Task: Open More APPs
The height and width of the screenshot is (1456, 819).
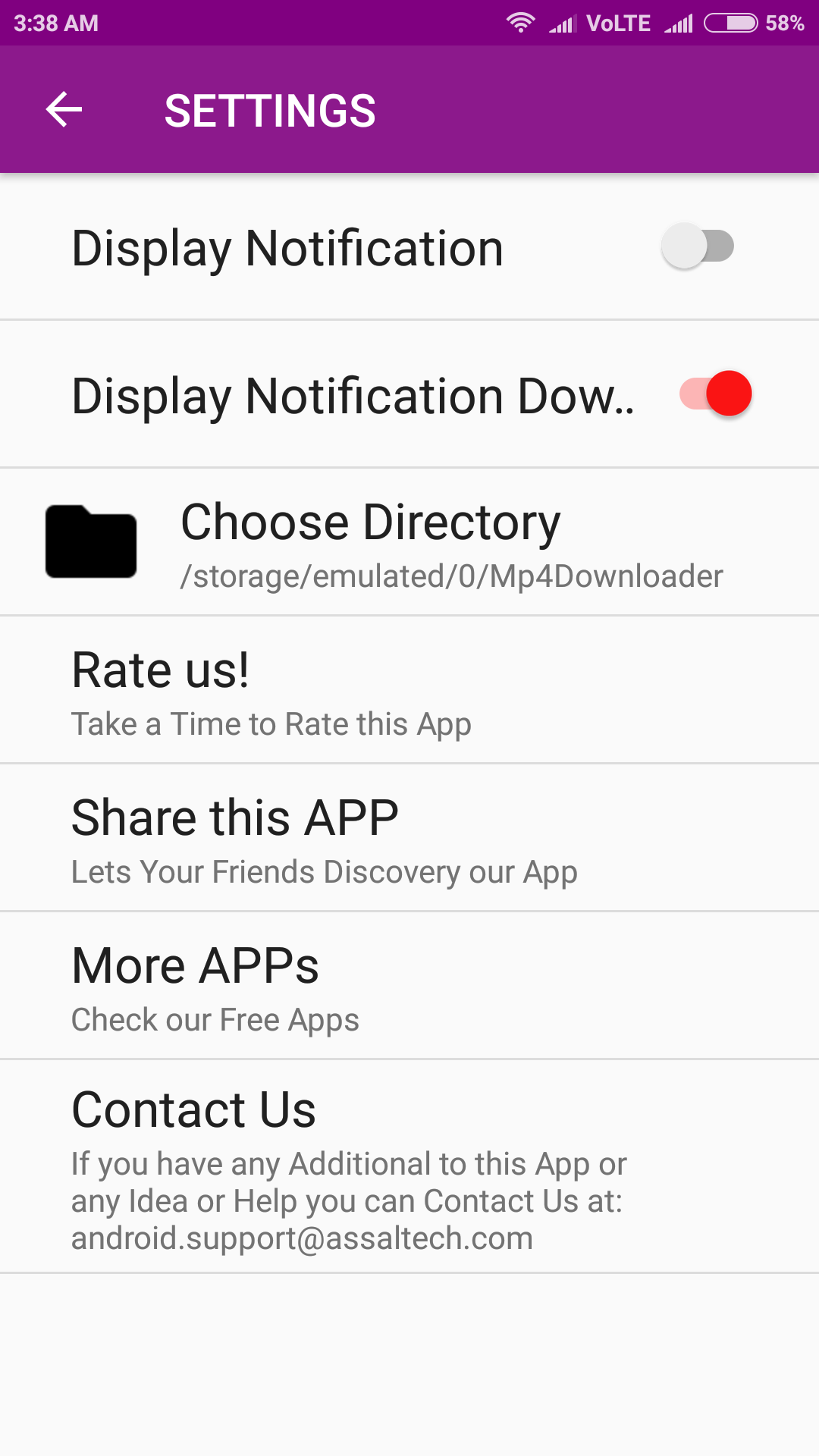Action: click(x=409, y=986)
